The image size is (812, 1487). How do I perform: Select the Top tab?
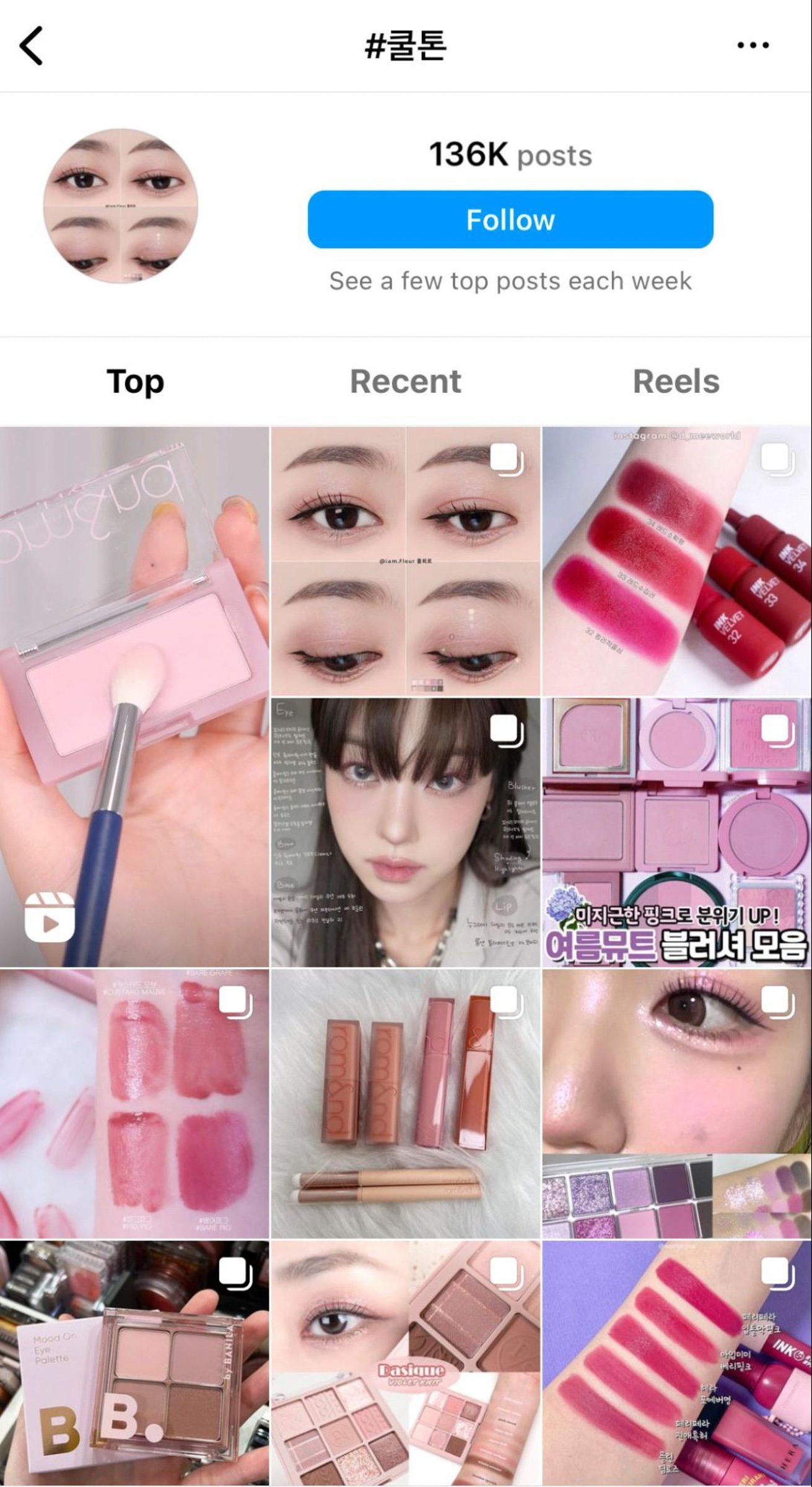coord(135,381)
